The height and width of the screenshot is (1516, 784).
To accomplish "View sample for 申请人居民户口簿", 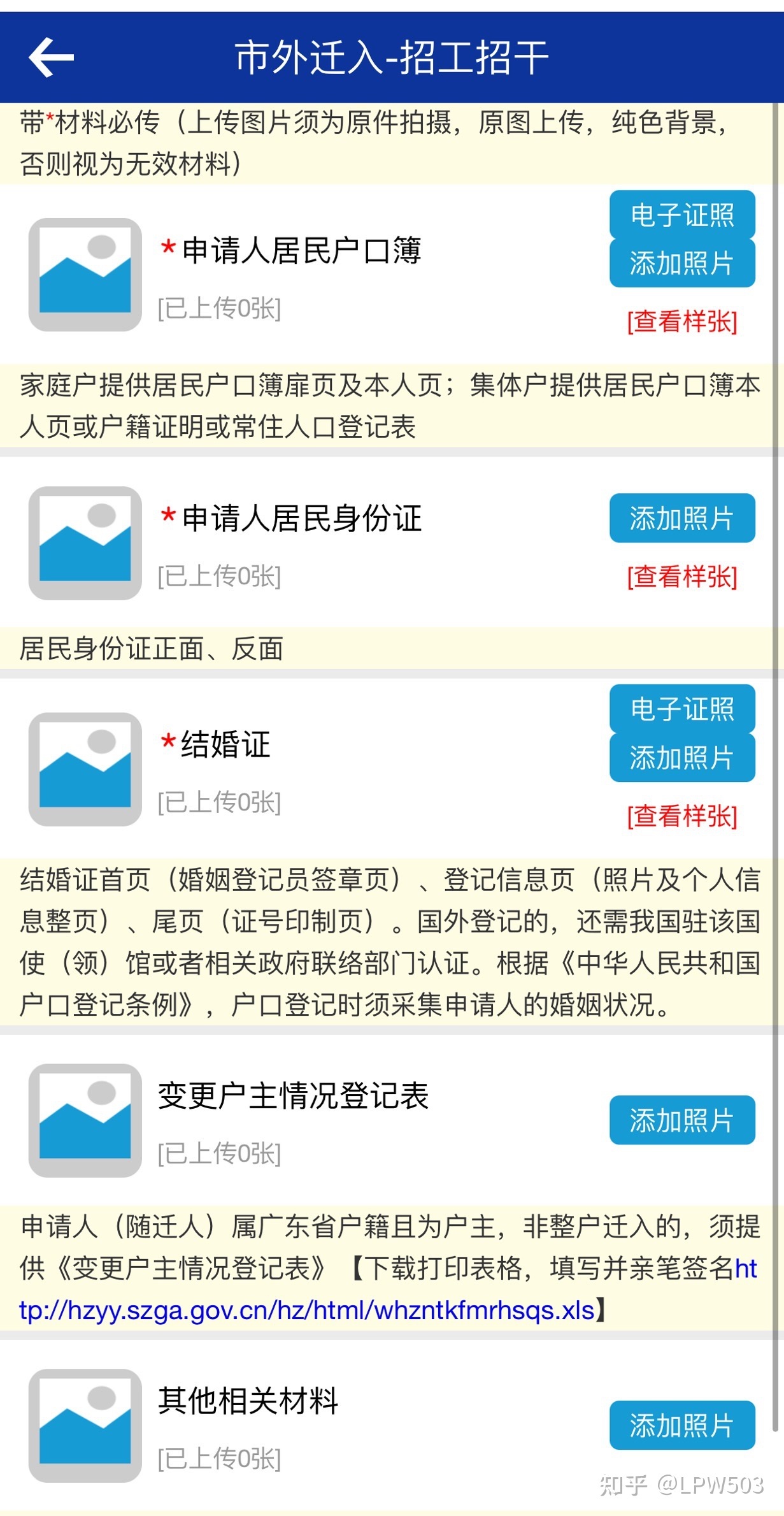I will (682, 321).
